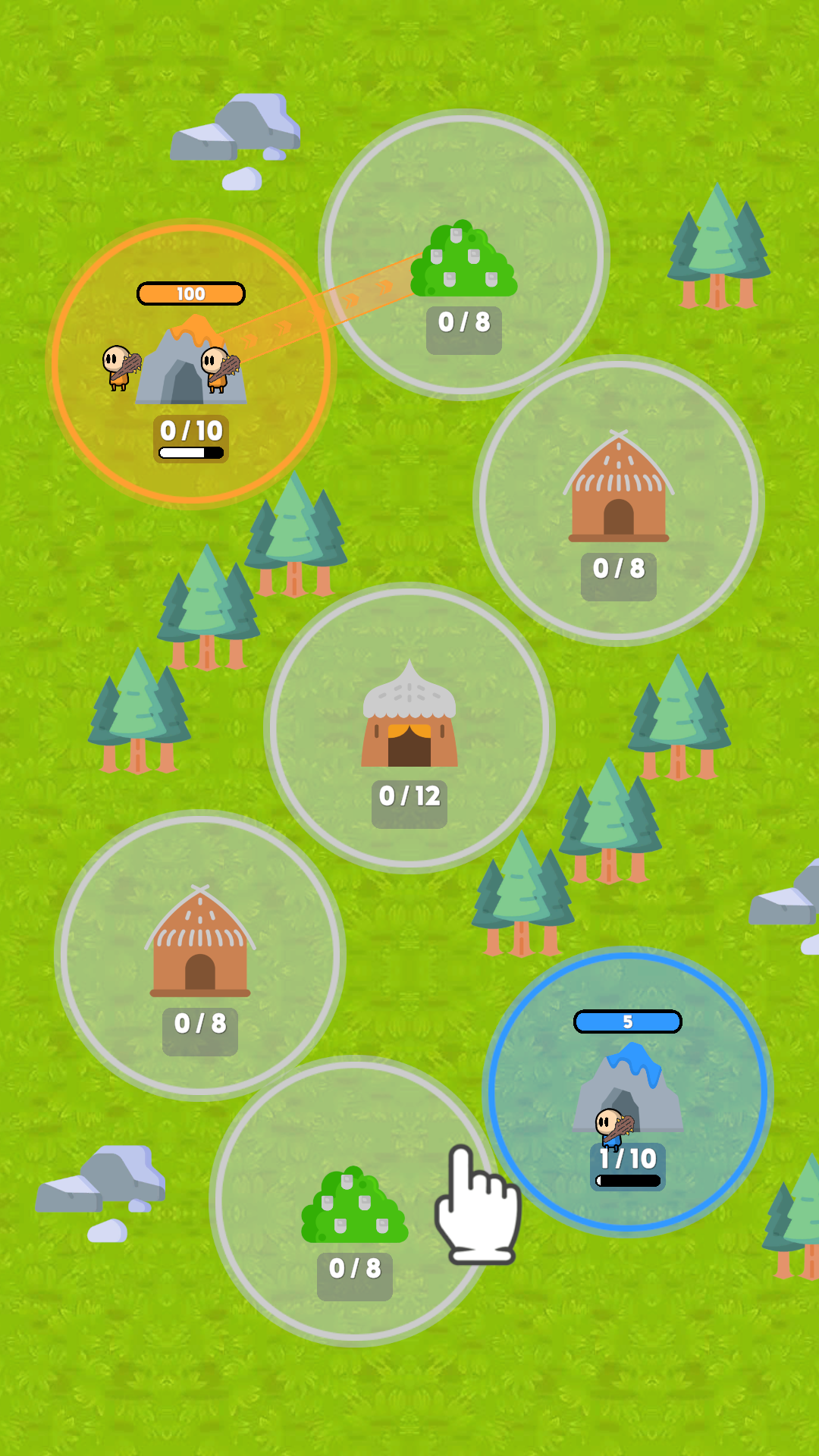Tap the berry bush beside the pointing hand
The width and height of the screenshot is (819, 1456).
(x=354, y=1206)
